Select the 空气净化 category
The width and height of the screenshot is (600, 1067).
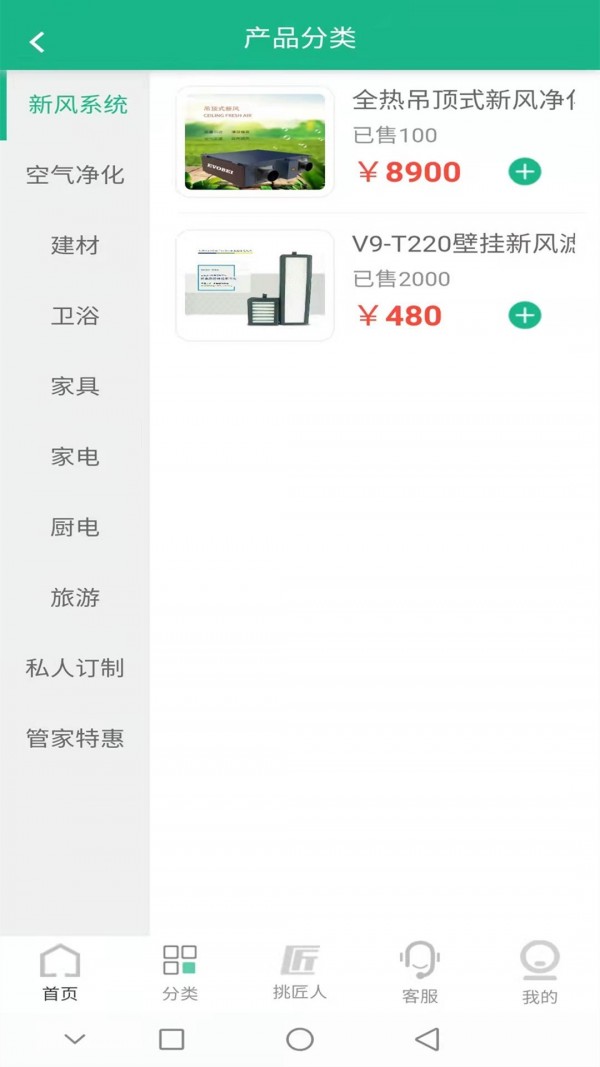[75, 175]
